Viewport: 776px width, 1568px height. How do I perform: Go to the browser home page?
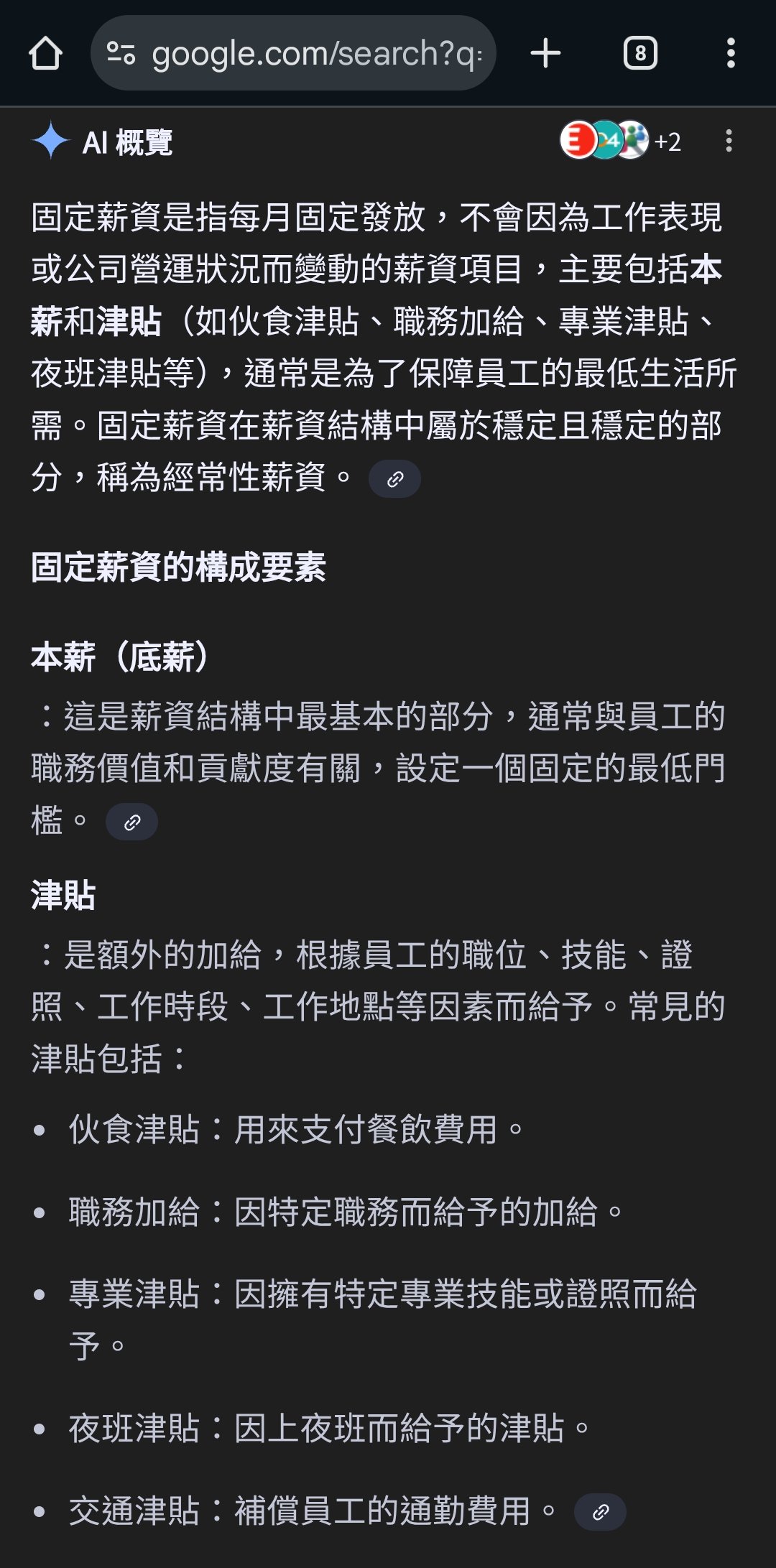click(45, 53)
